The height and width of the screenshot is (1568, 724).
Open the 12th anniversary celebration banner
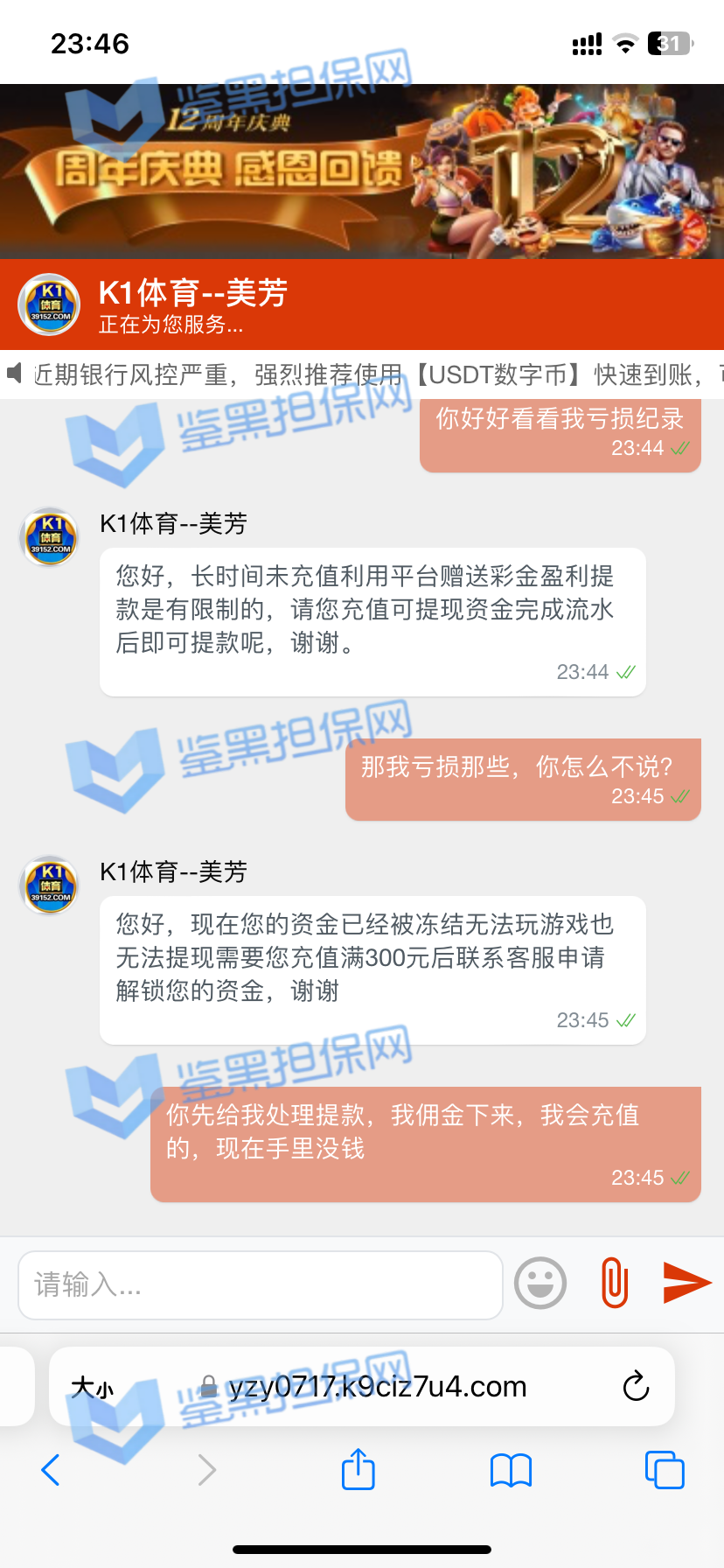click(362, 171)
